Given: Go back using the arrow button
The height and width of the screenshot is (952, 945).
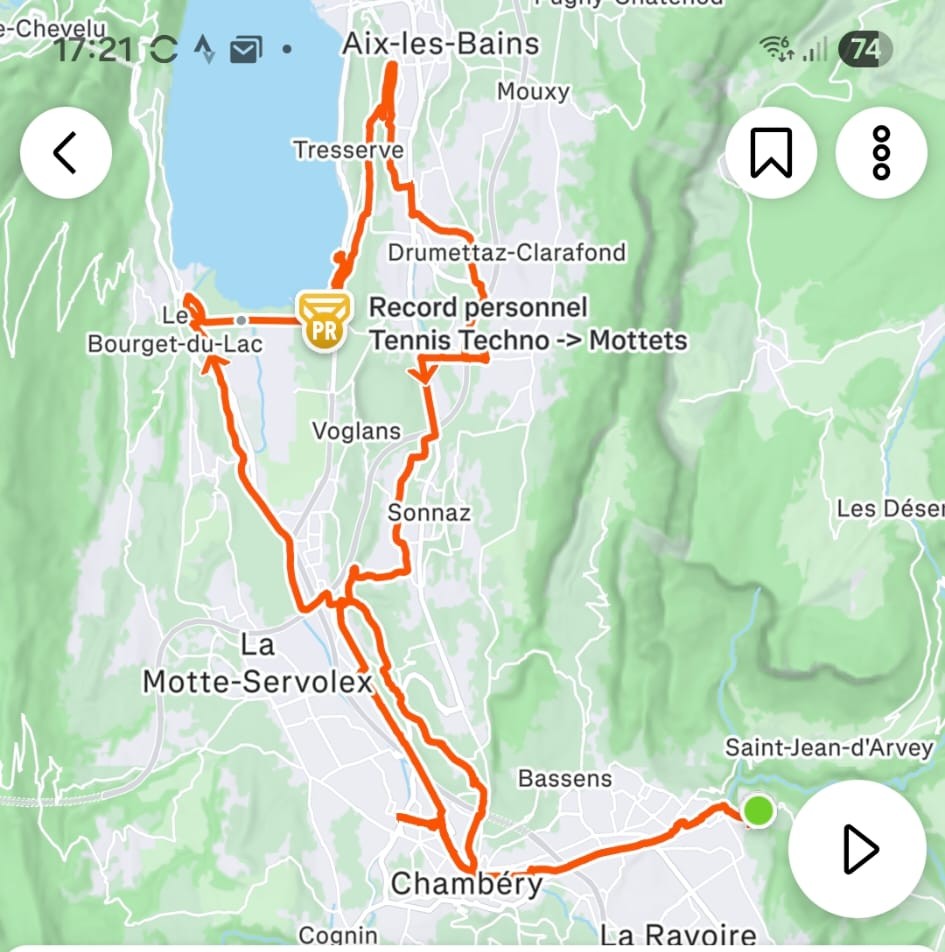Looking at the screenshot, I should point(65,153).
